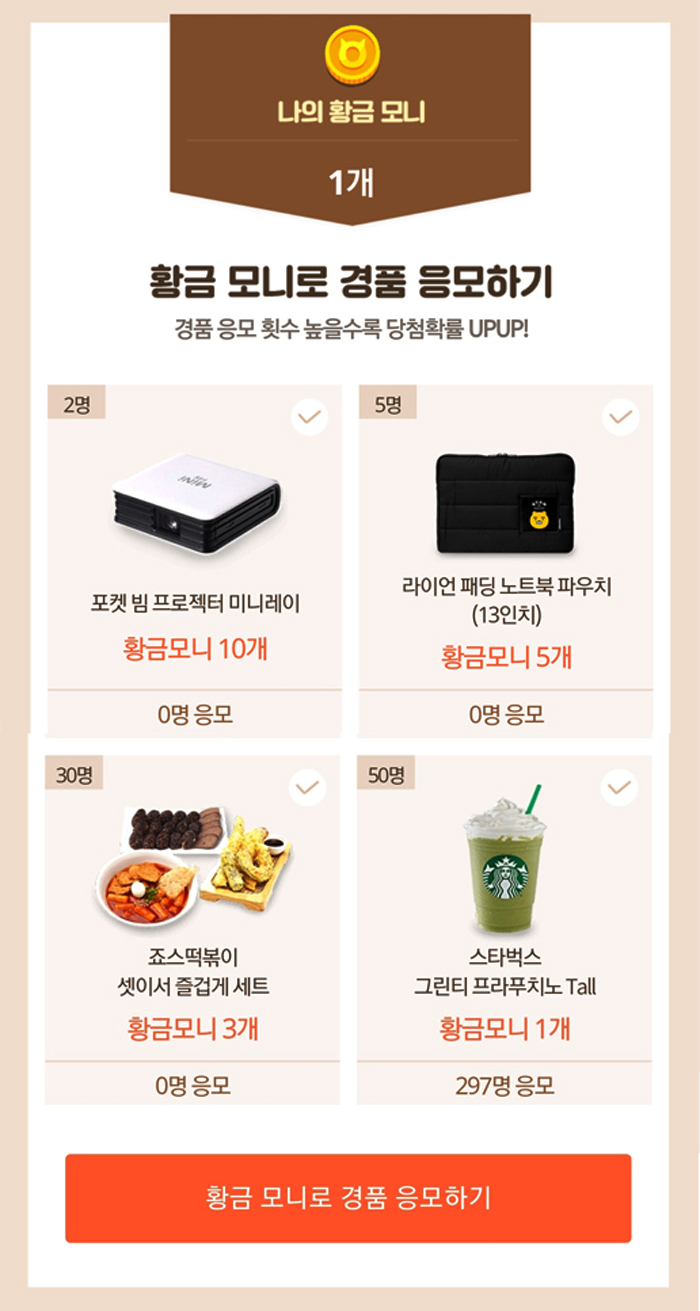700x1311 pixels.
Task: Select the 포켓 빔 프로젝터 미니레이 prize checkbox
Action: click(x=310, y=416)
